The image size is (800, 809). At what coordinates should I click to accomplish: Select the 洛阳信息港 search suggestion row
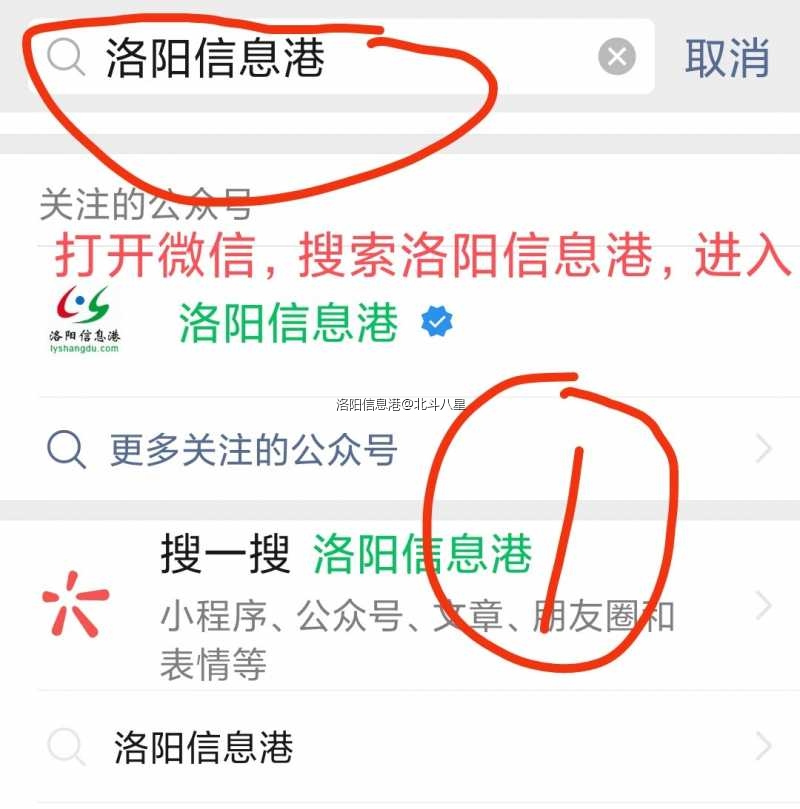400,747
